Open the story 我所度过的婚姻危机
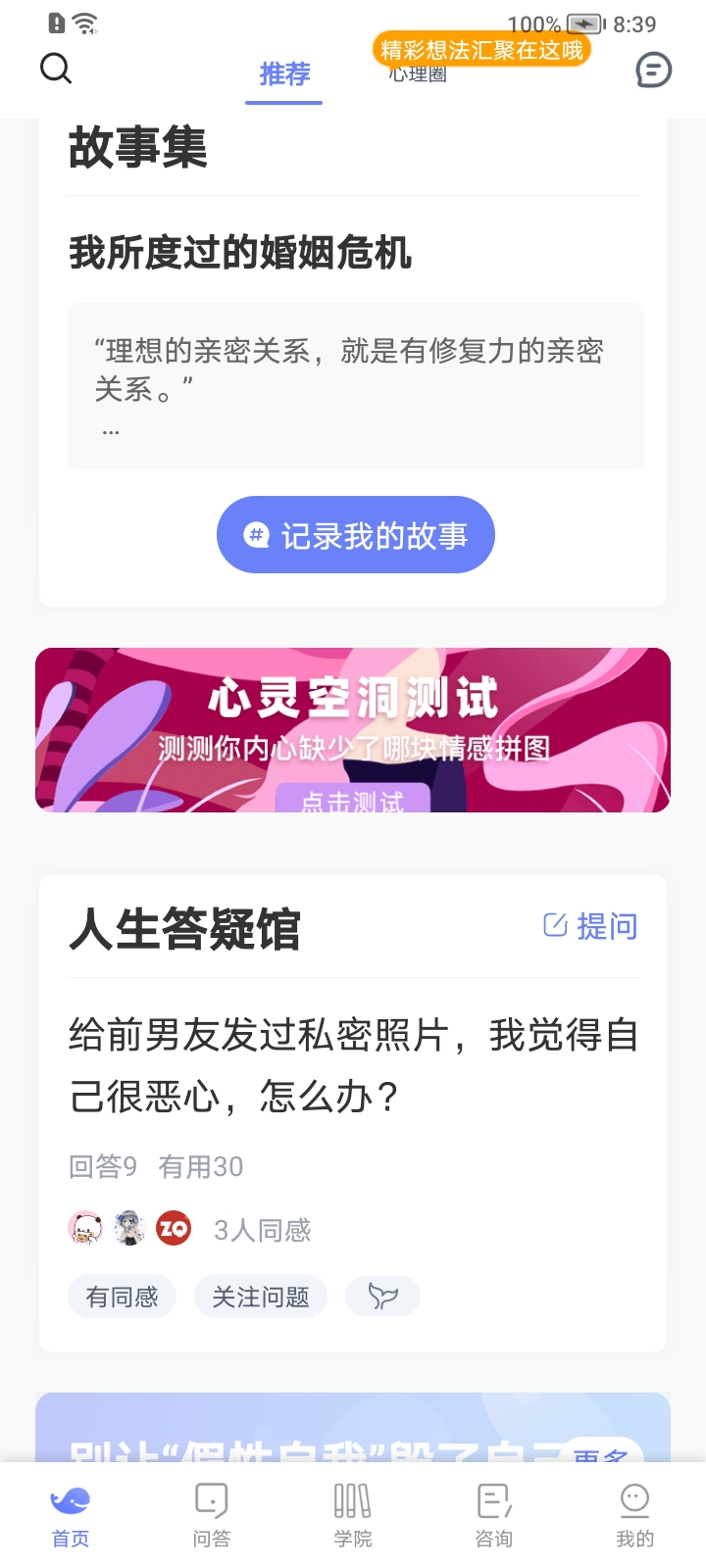 [x=241, y=253]
